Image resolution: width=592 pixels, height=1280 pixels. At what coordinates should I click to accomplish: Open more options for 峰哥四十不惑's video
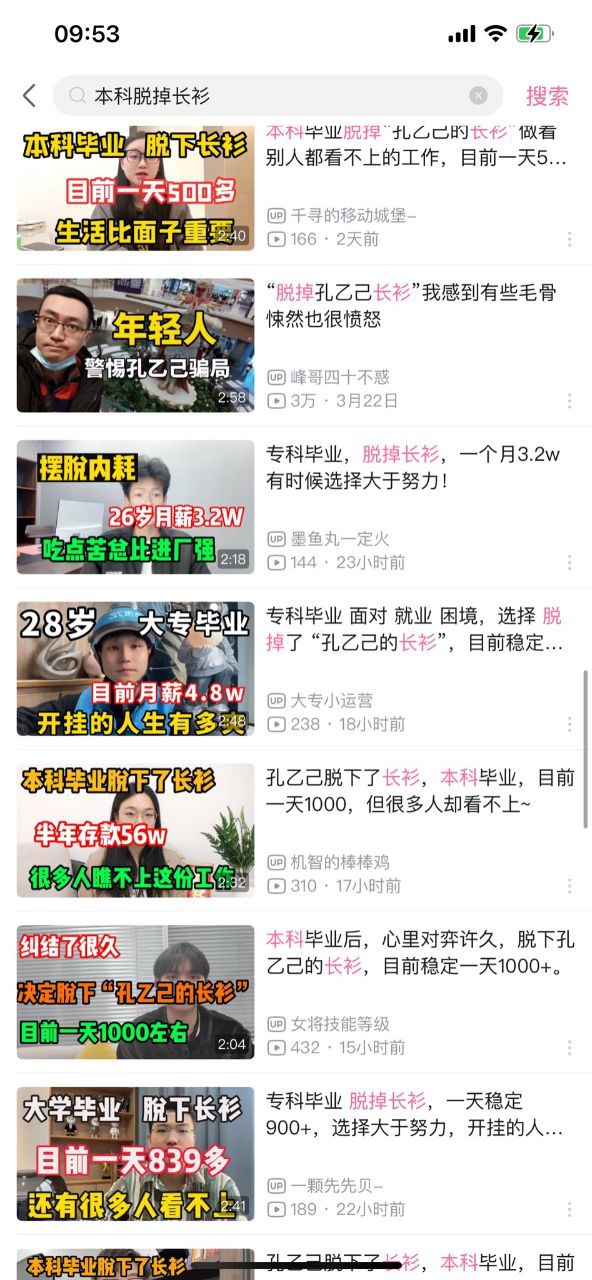point(570,401)
